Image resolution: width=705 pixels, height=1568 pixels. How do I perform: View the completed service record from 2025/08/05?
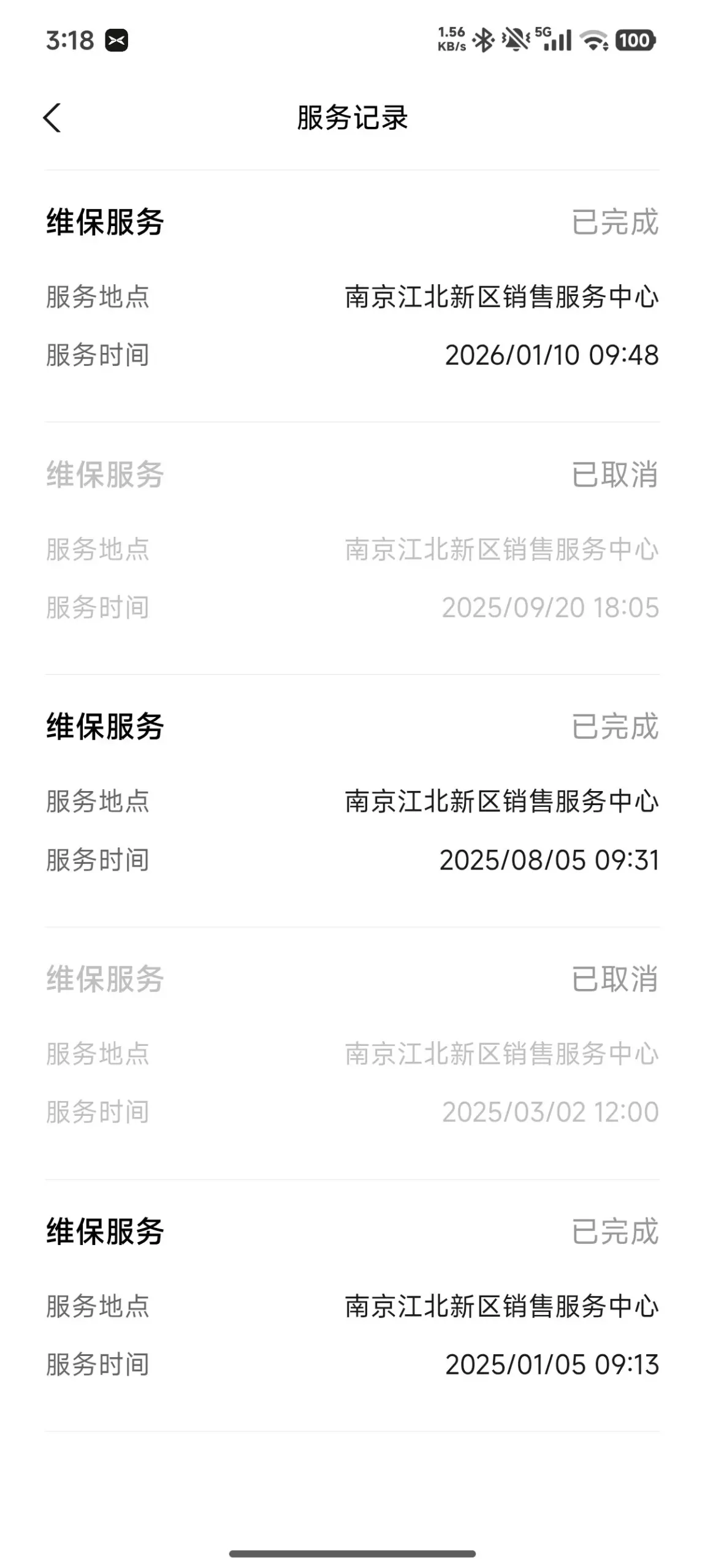coord(352,800)
